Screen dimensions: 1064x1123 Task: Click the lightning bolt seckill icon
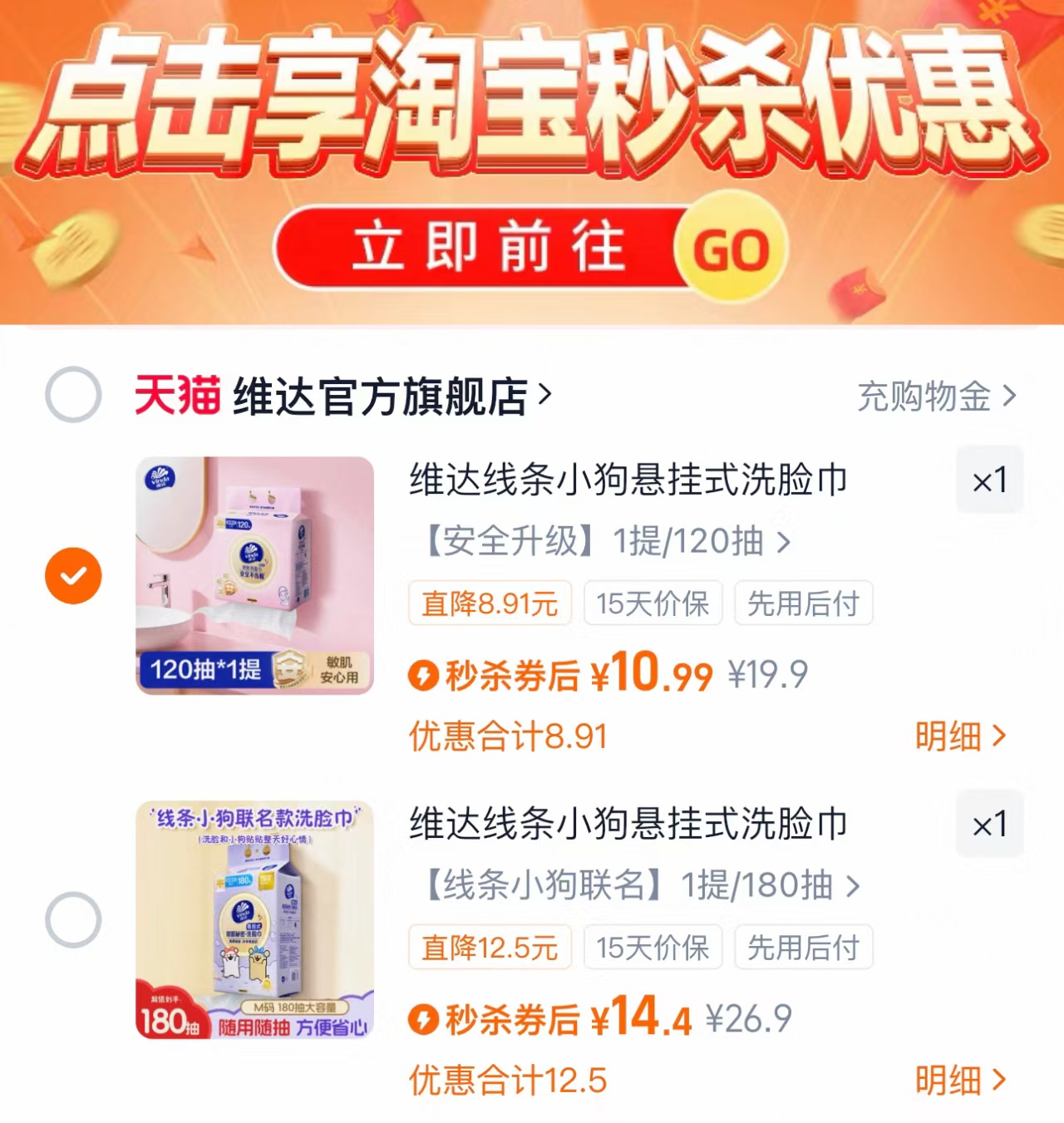point(424,676)
